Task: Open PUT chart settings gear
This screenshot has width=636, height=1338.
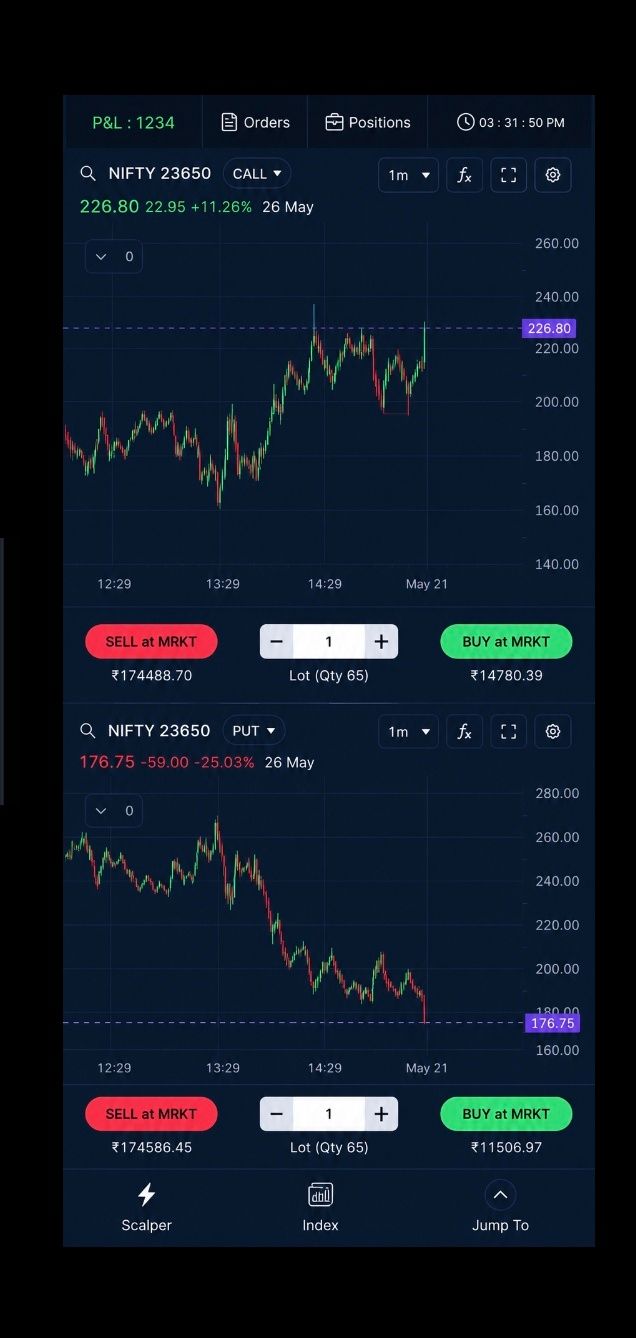Action: point(552,732)
